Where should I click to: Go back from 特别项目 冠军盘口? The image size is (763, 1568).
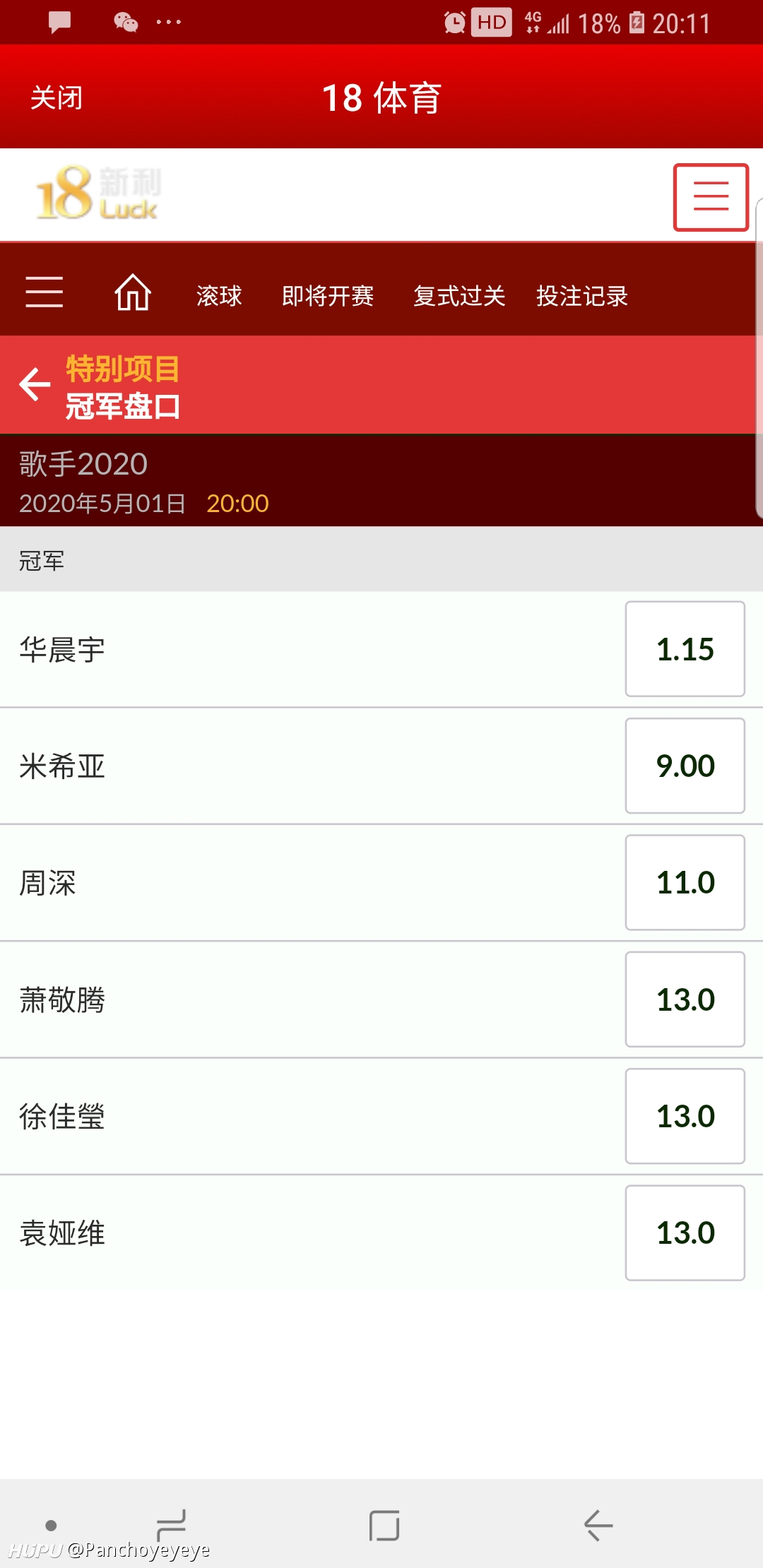coord(35,384)
